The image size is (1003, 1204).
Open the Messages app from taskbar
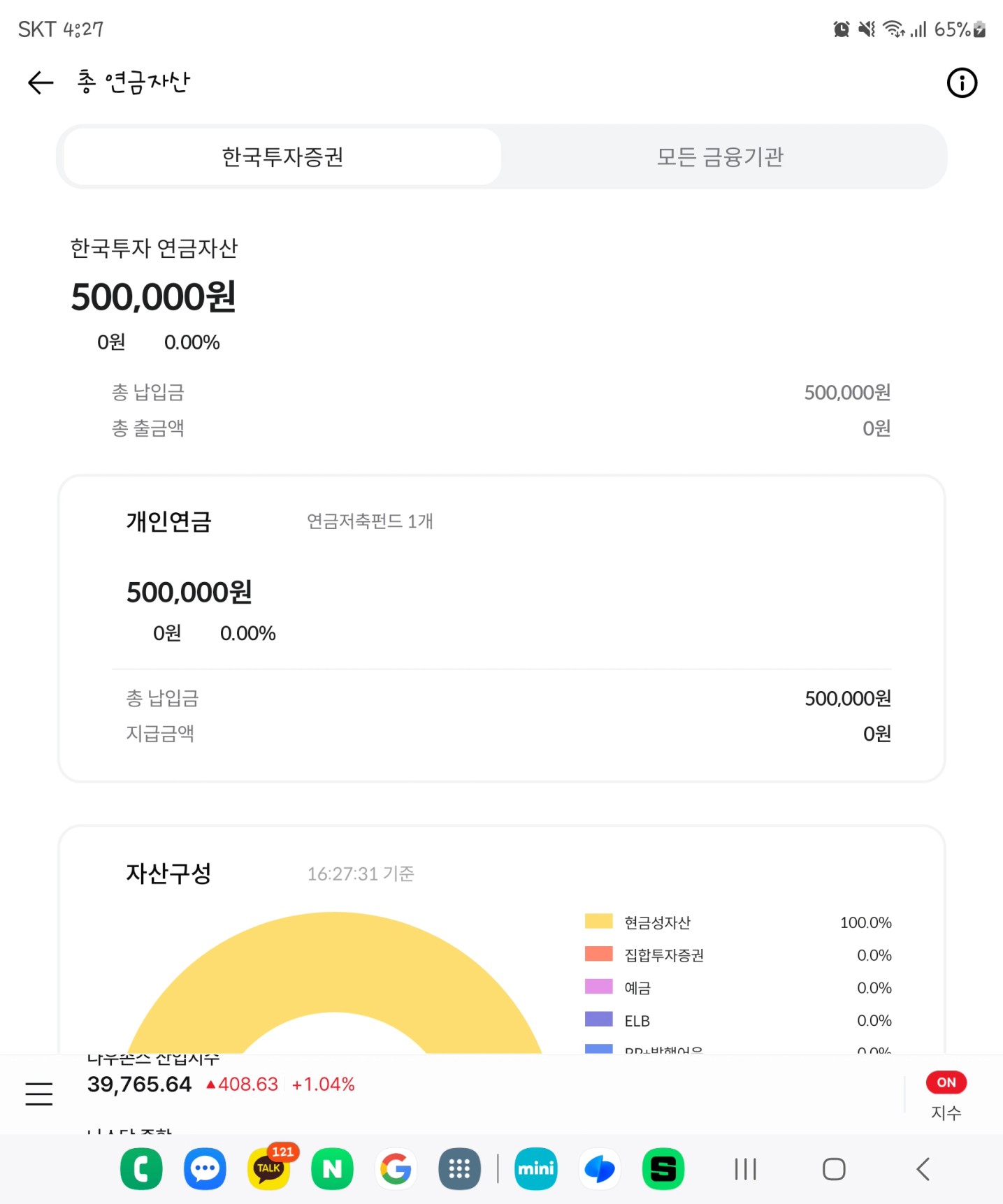click(205, 1168)
